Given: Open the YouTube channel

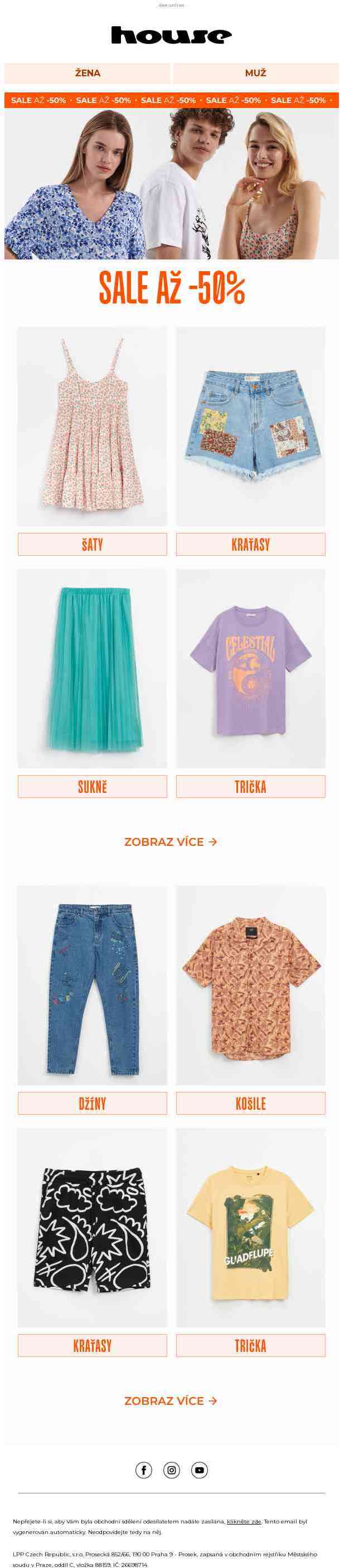Looking at the screenshot, I should click(199, 1470).
